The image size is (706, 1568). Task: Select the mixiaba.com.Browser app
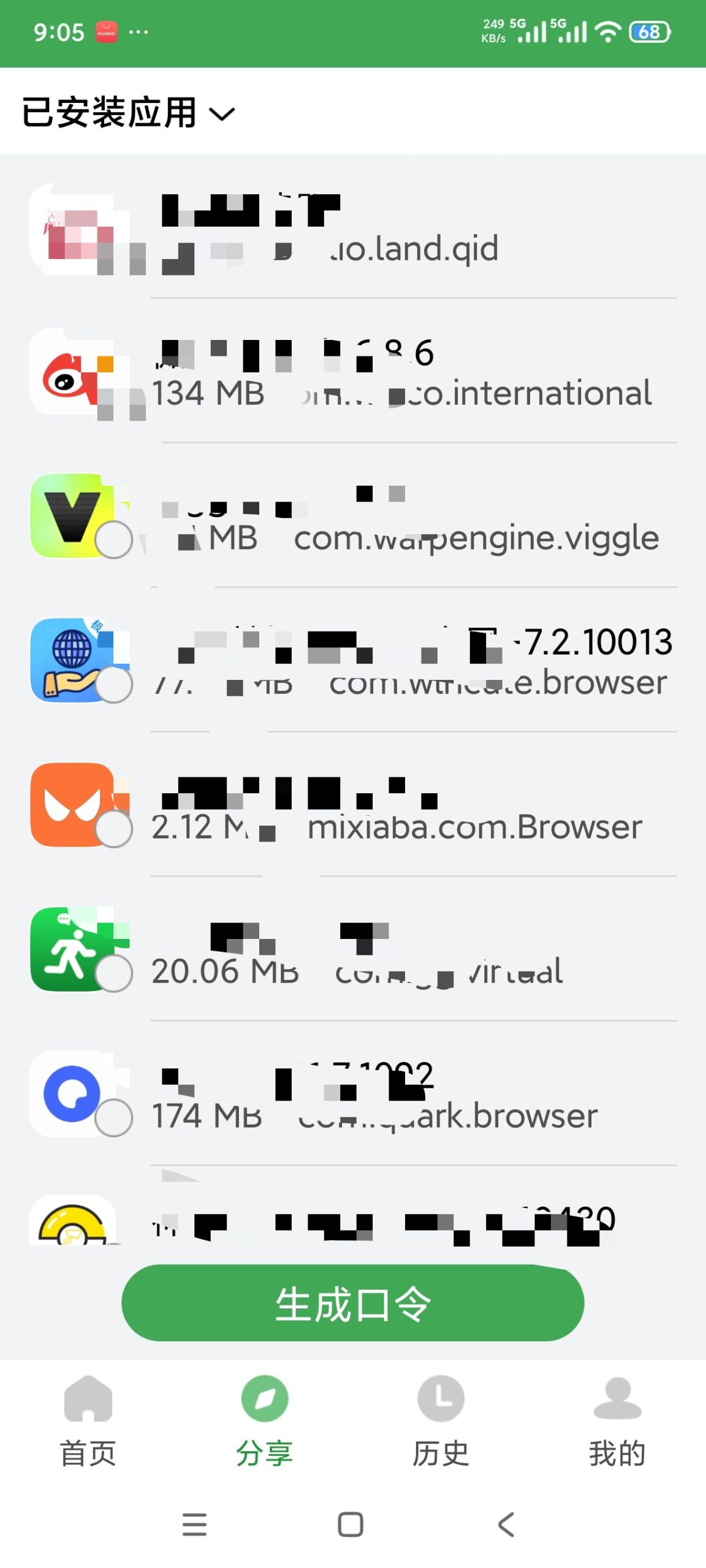pos(353,805)
